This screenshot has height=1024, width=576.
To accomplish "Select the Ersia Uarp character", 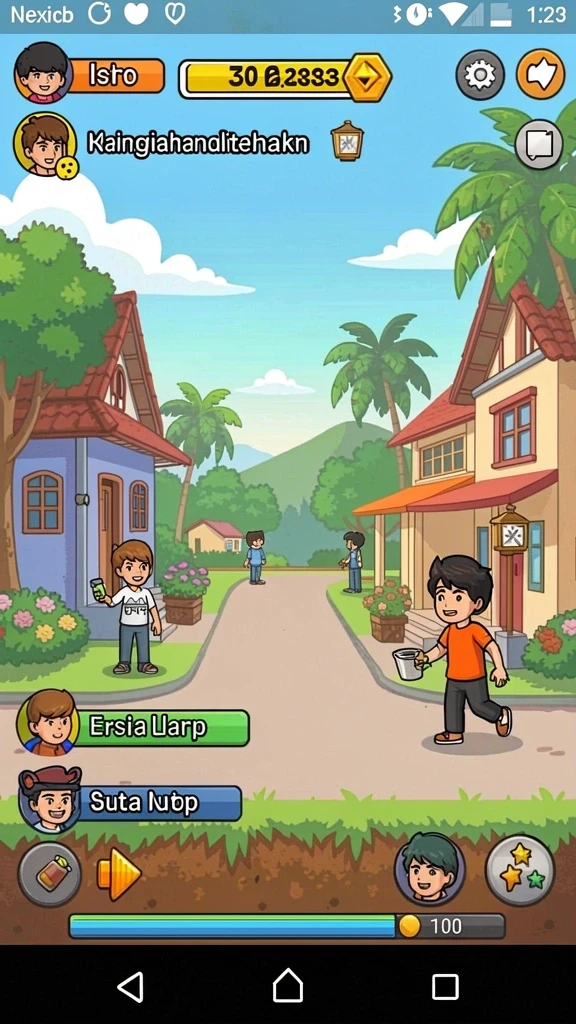I will [x=133, y=725].
